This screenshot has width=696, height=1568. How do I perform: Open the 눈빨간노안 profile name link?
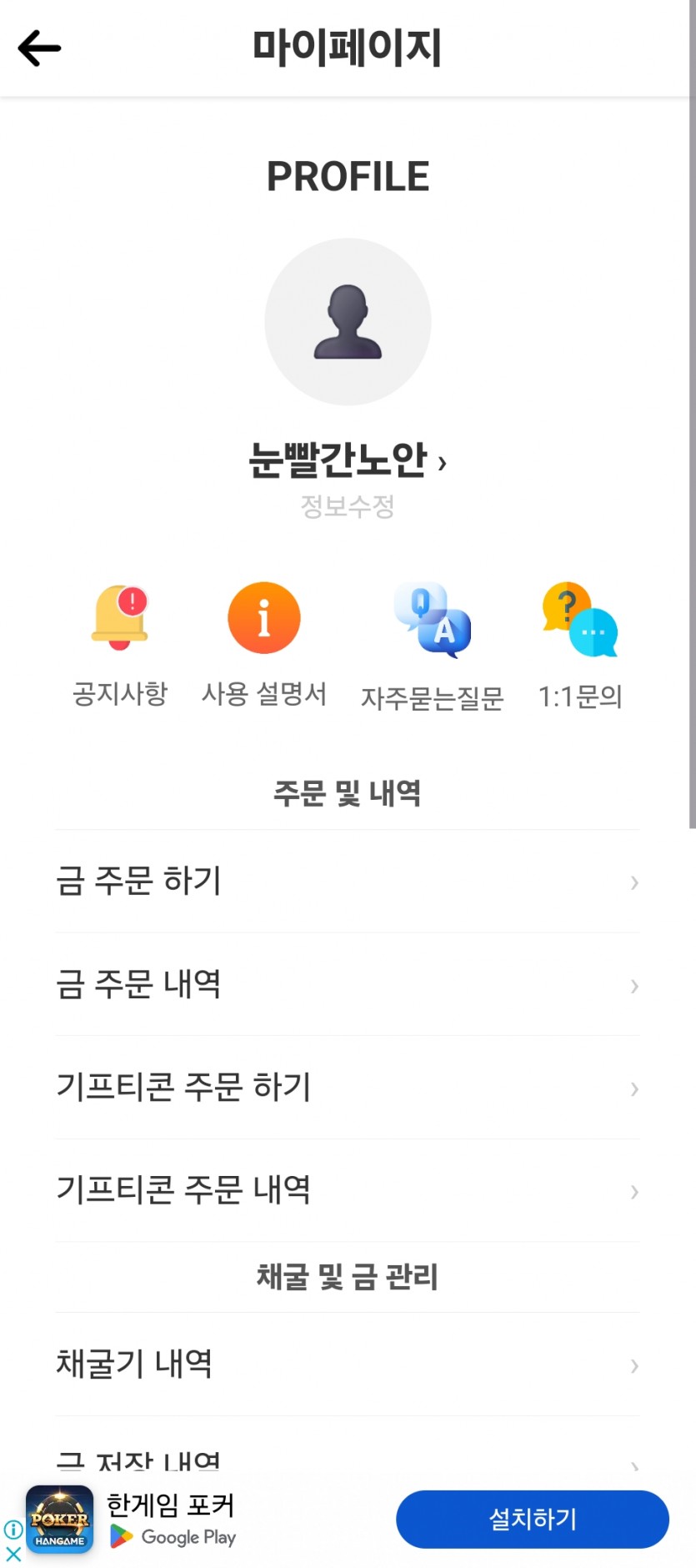[348, 460]
